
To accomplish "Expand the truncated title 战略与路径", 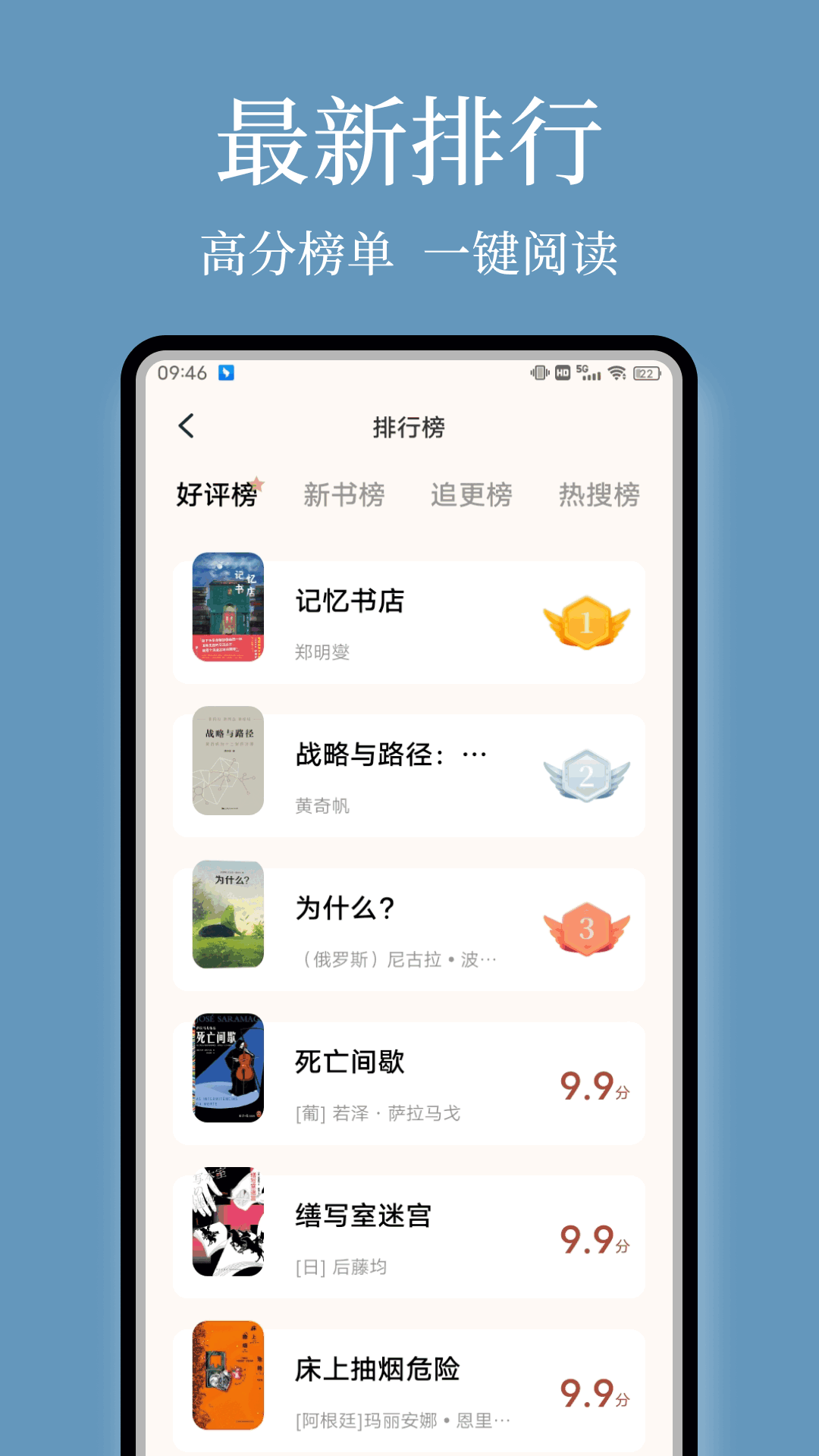I will [x=388, y=754].
